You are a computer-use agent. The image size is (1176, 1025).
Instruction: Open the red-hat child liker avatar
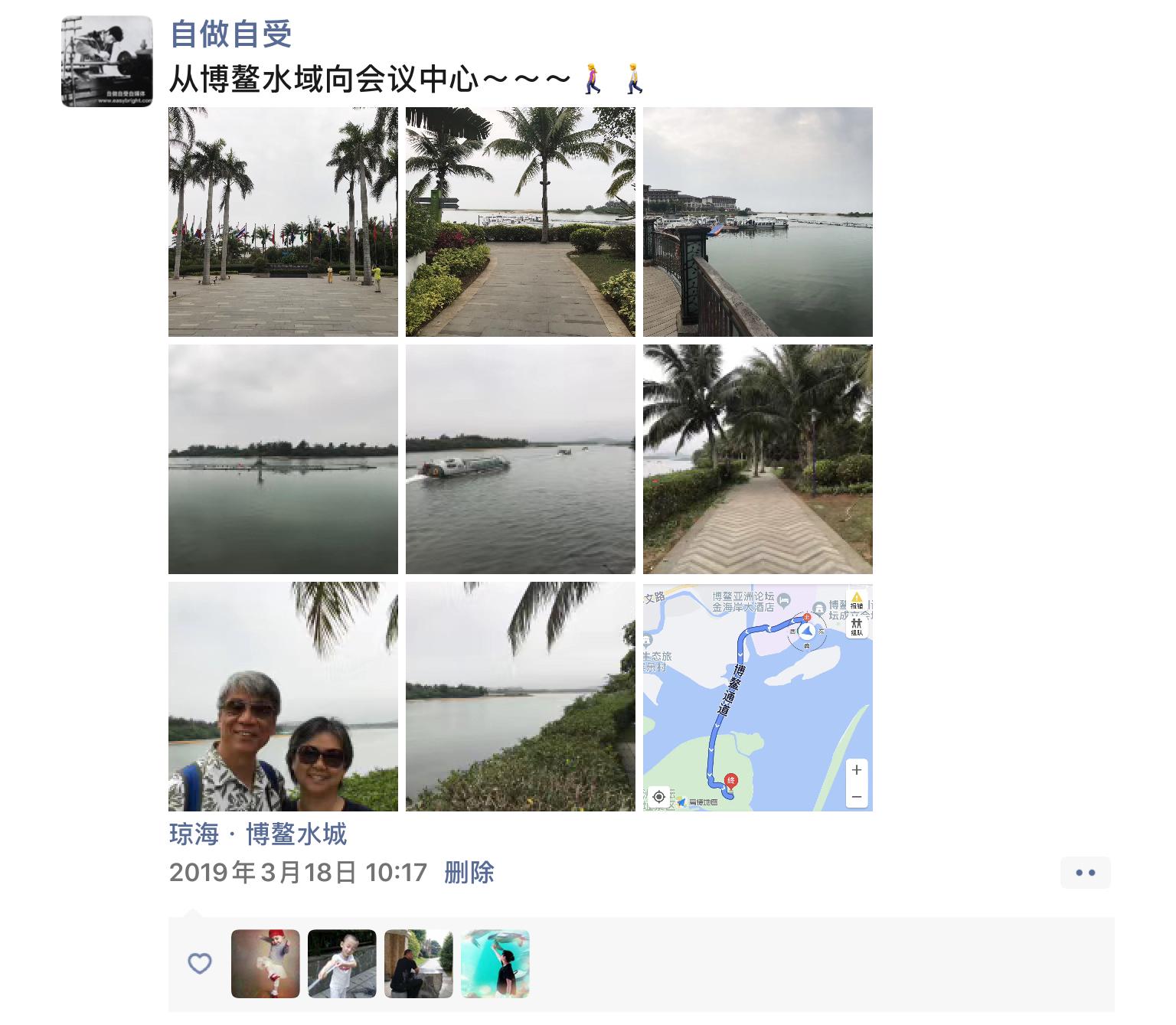coord(266,964)
